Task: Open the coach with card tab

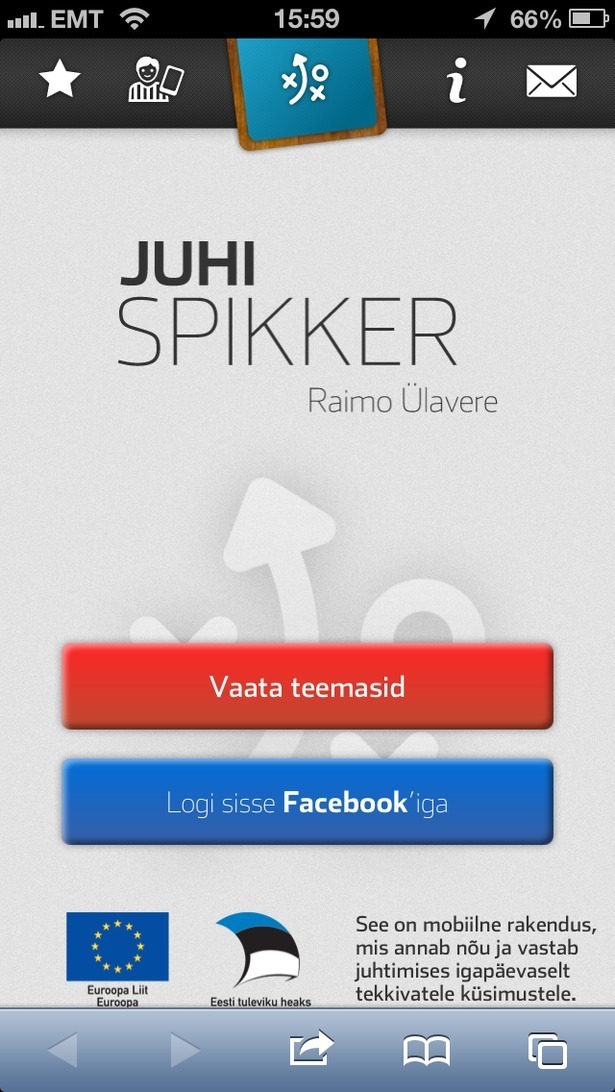Action: pos(157,82)
